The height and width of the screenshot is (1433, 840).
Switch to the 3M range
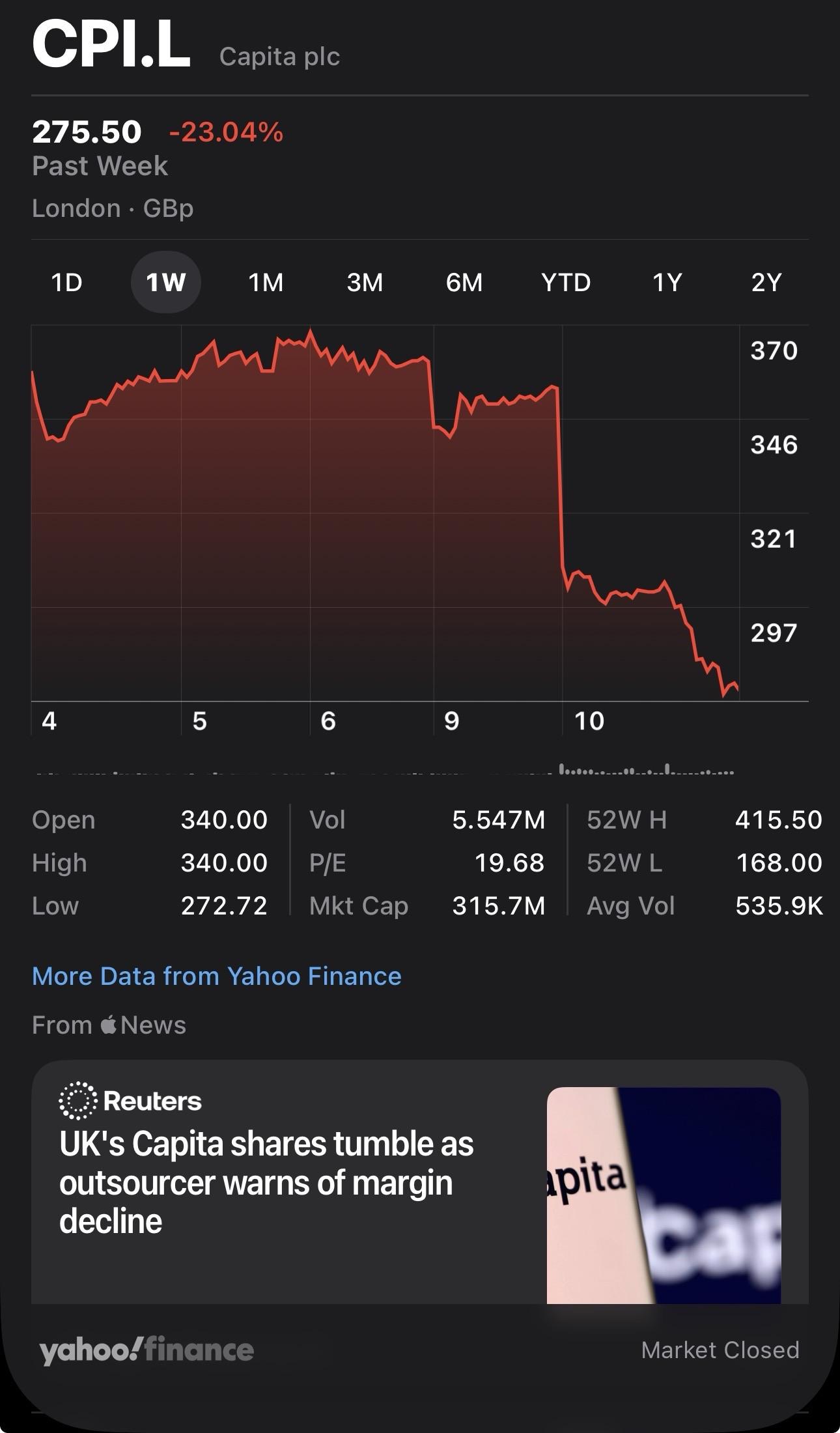coord(365,282)
